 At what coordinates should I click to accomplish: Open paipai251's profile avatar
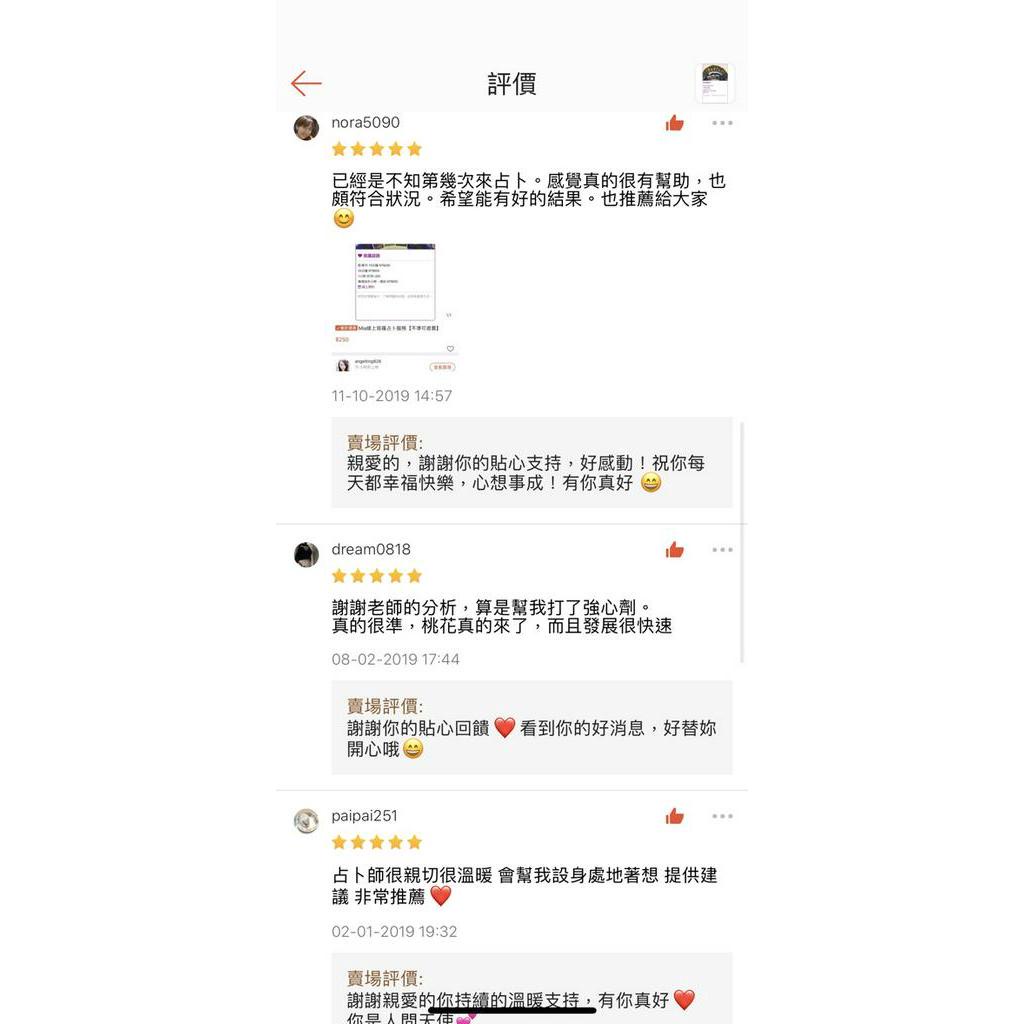306,821
